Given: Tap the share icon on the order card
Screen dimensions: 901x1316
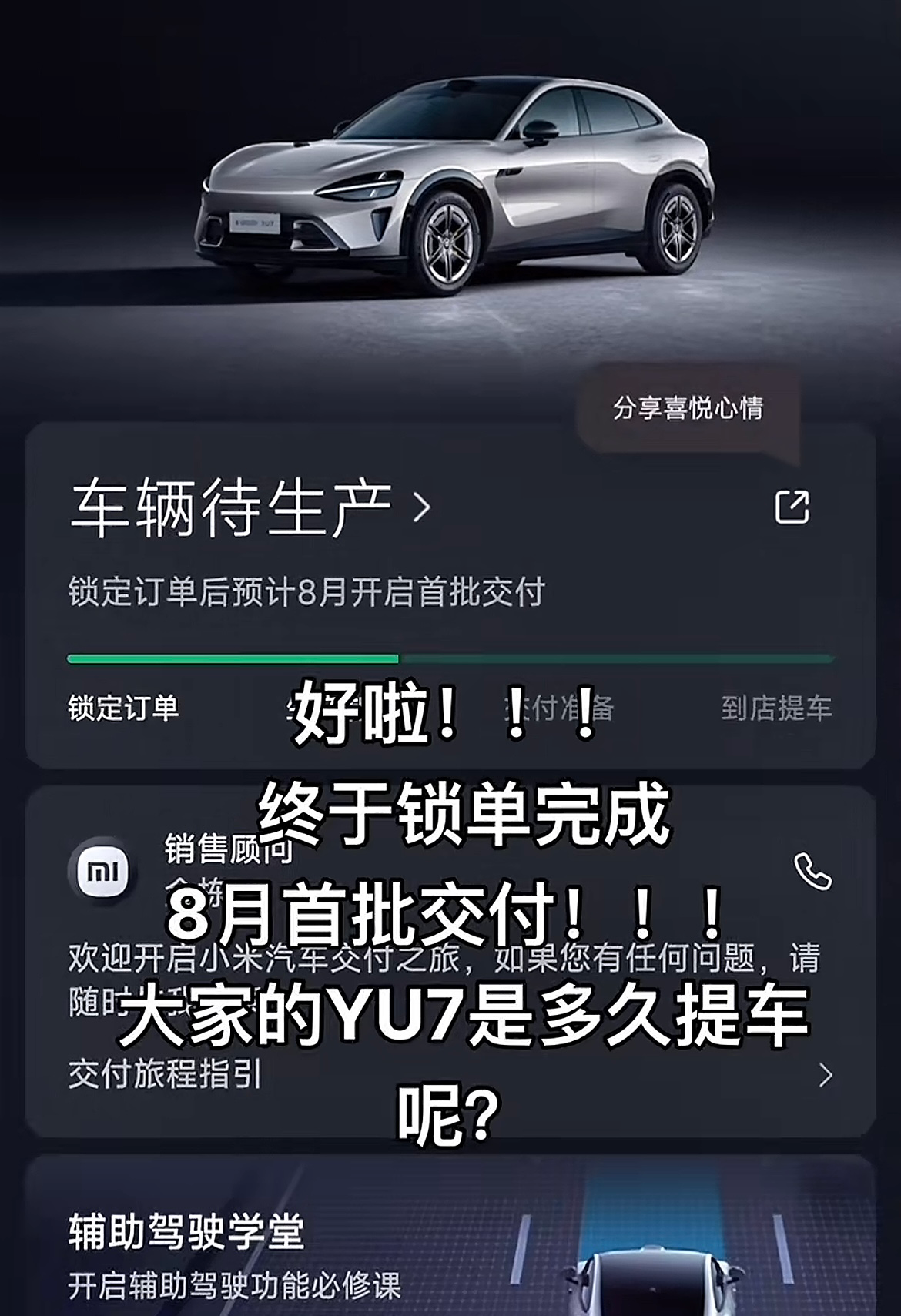Looking at the screenshot, I should tap(792, 507).
